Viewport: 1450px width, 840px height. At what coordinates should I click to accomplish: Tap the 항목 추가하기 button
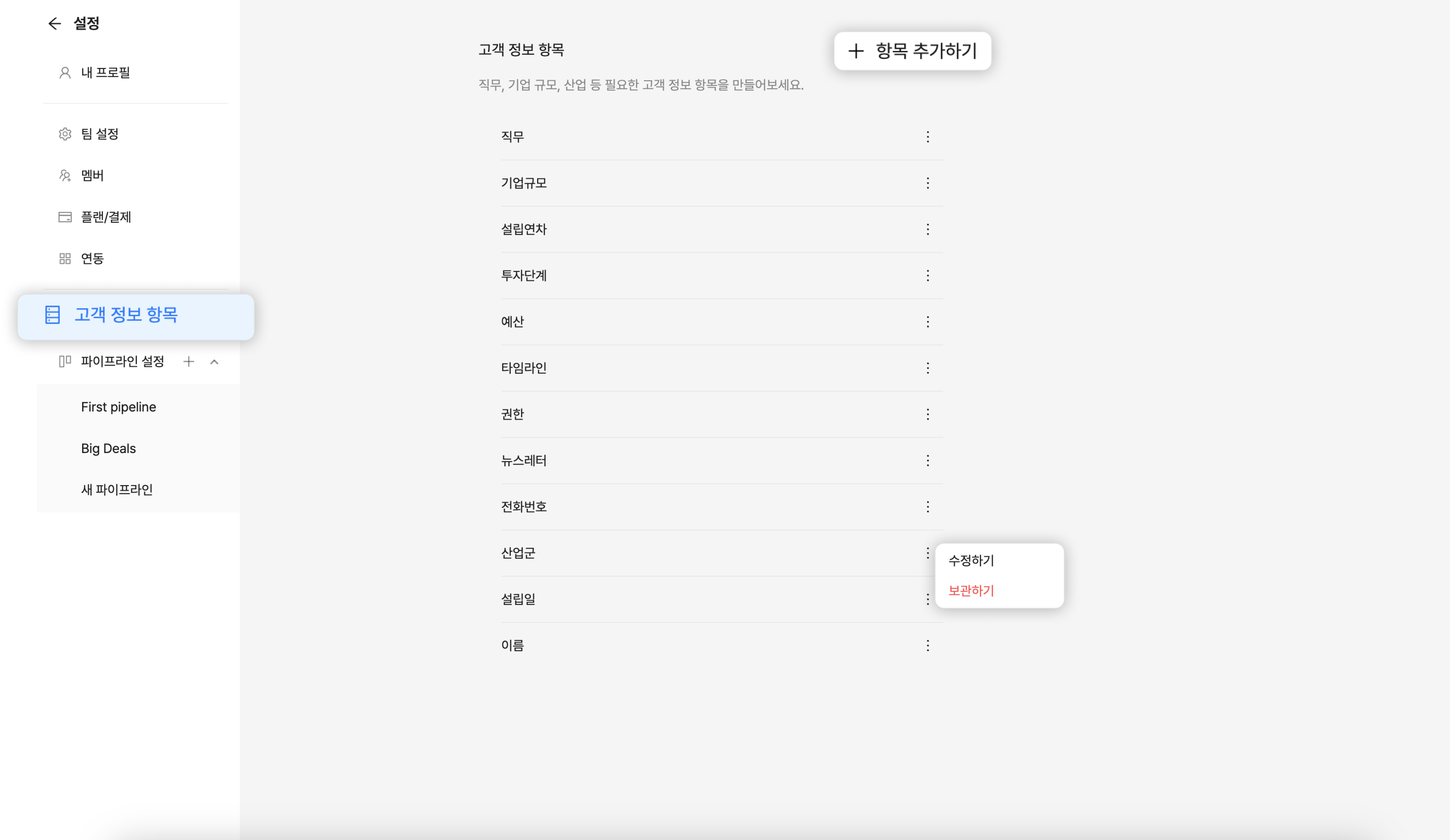[x=913, y=51]
